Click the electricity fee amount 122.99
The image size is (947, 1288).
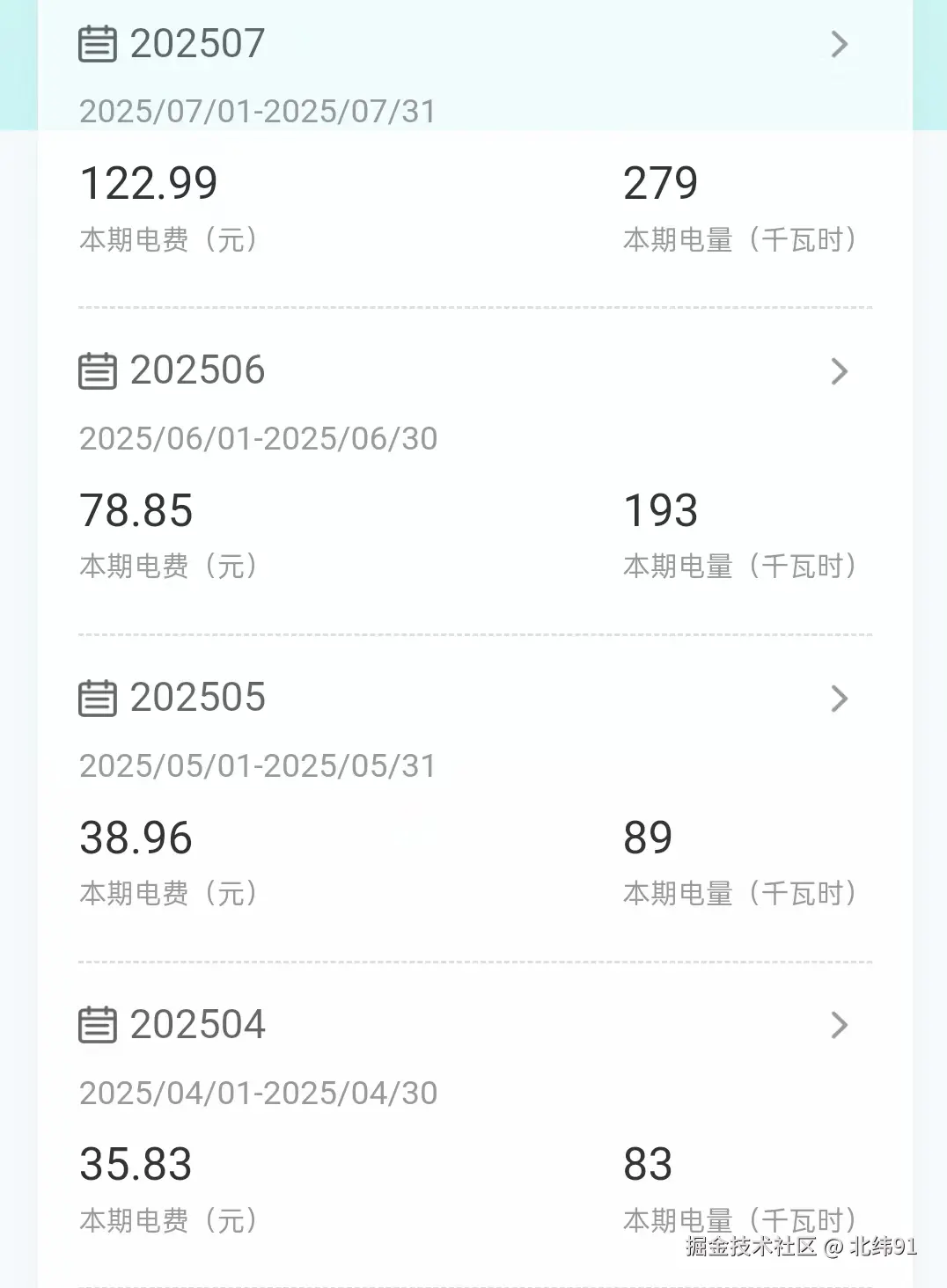(x=148, y=182)
